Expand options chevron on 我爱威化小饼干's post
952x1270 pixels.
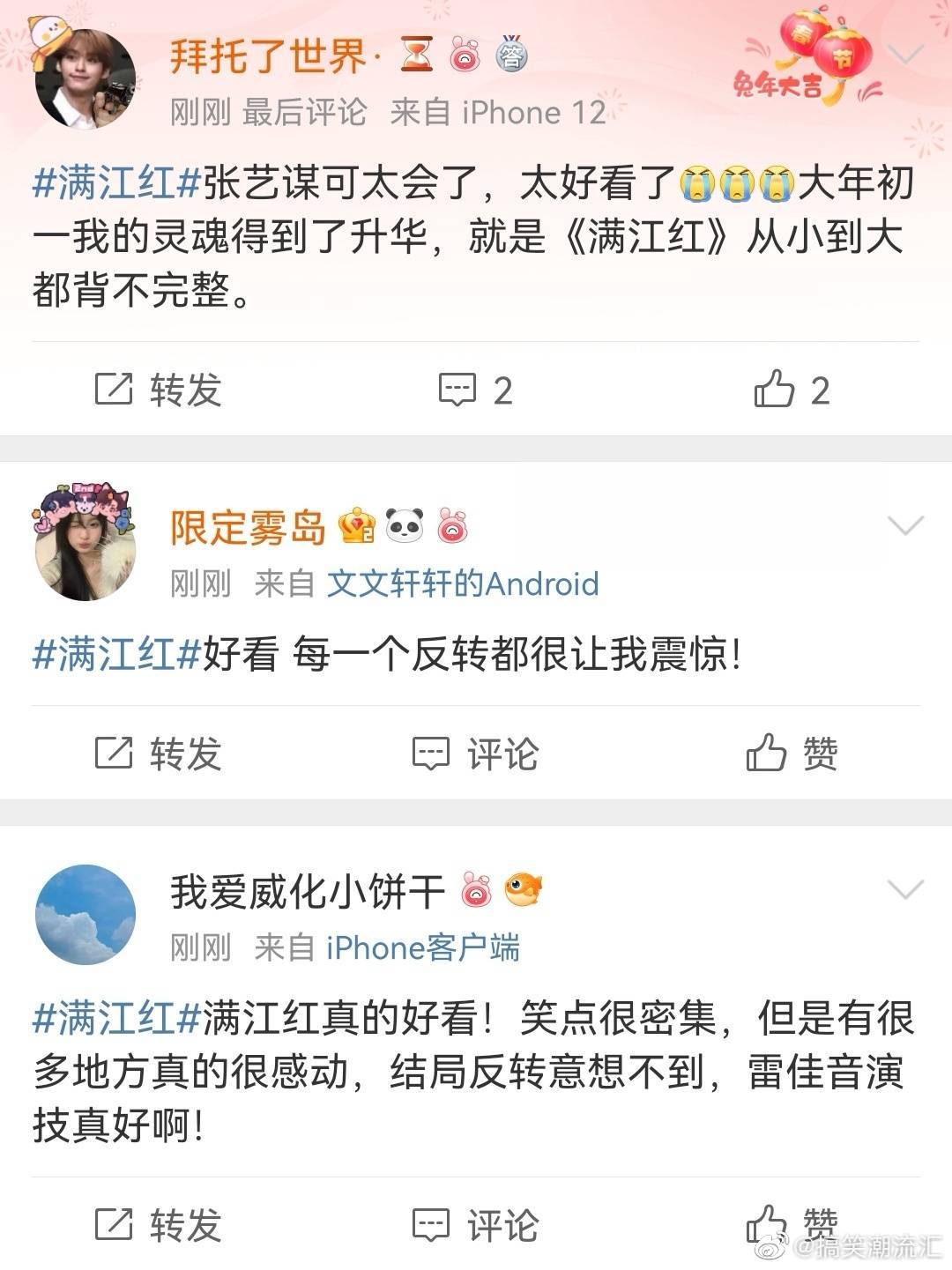[904, 890]
